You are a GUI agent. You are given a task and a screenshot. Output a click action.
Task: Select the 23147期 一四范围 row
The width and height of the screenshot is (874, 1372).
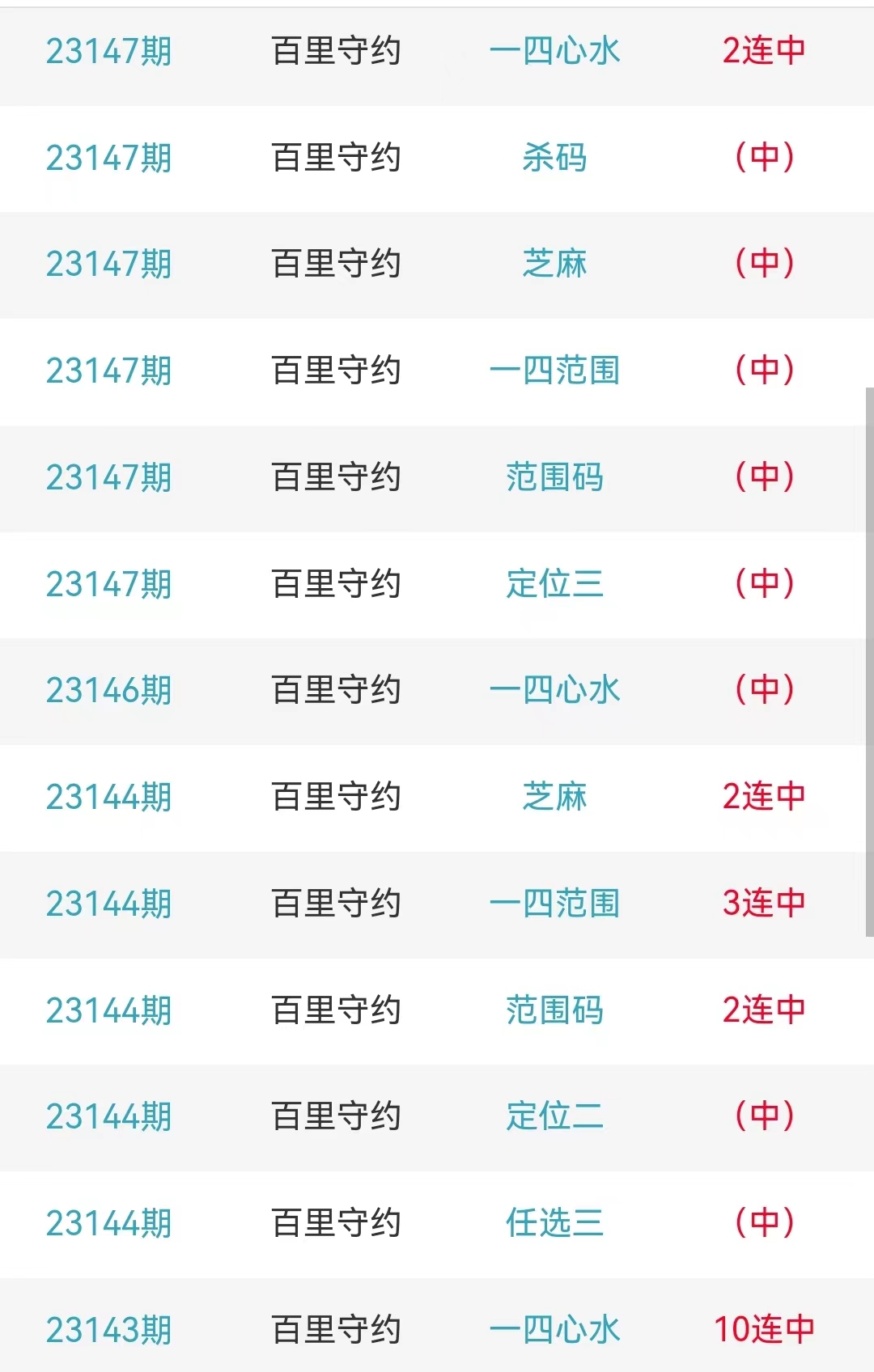[554, 371]
